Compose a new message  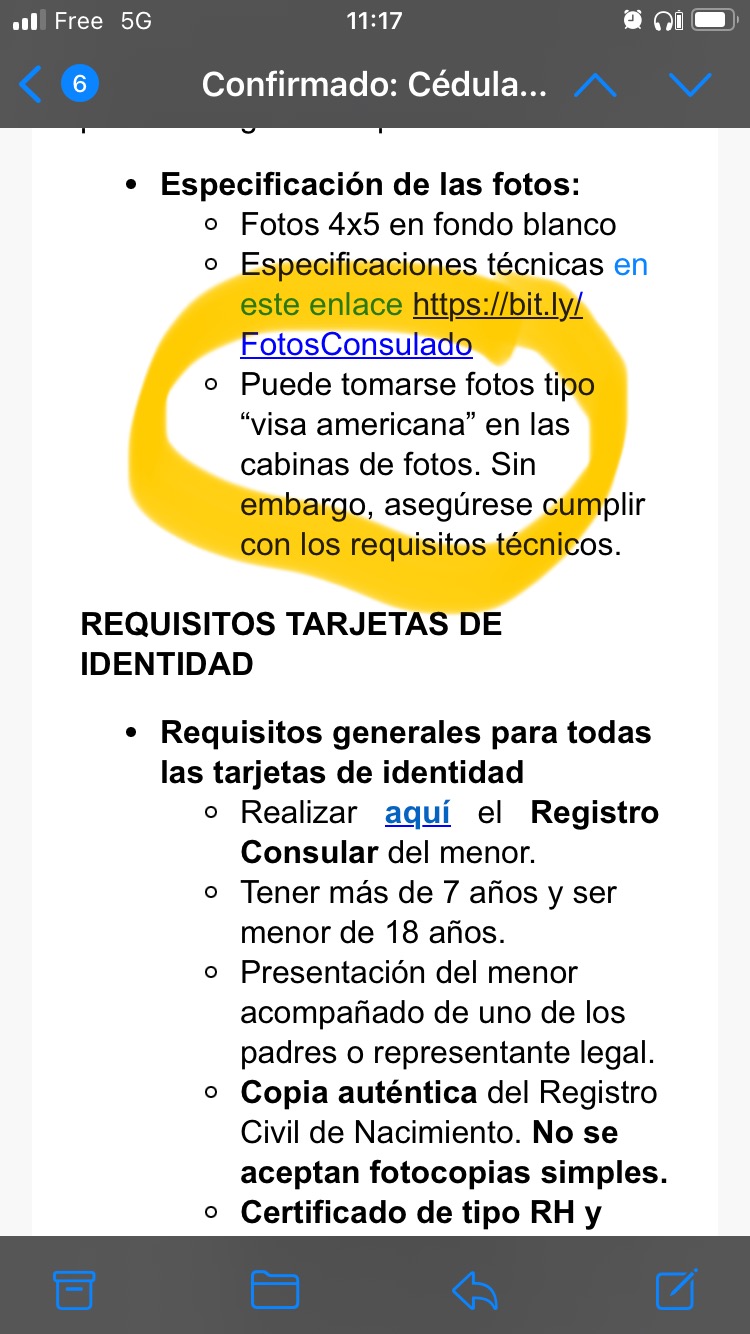click(x=676, y=1289)
